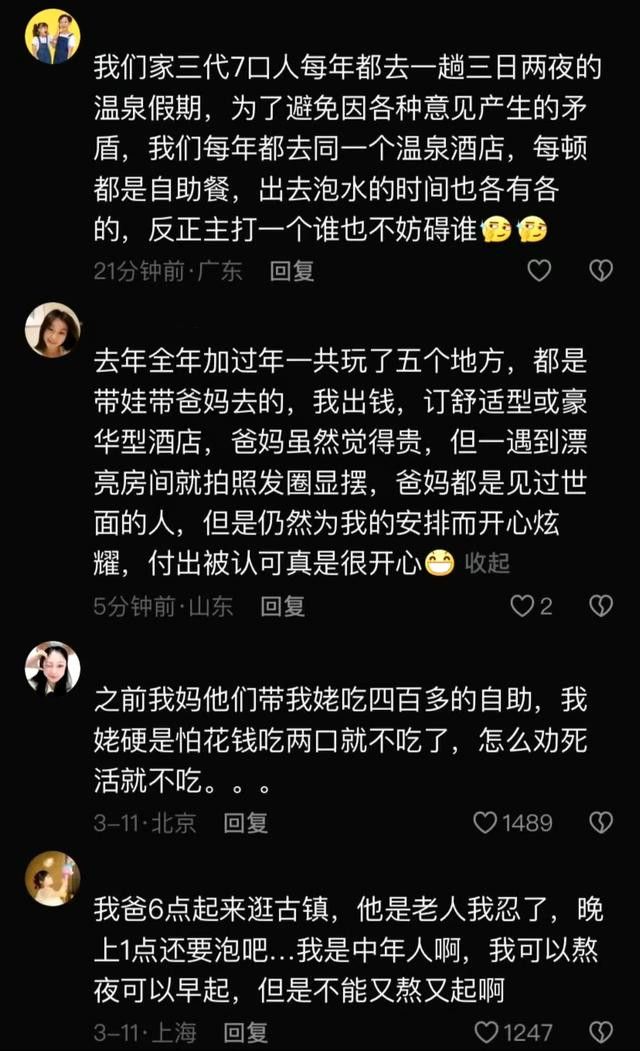The height and width of the screenshot is (1051, 640).
Task: Reply to the 北京 comment from 3-11
Action: click(x=246, y=822)
